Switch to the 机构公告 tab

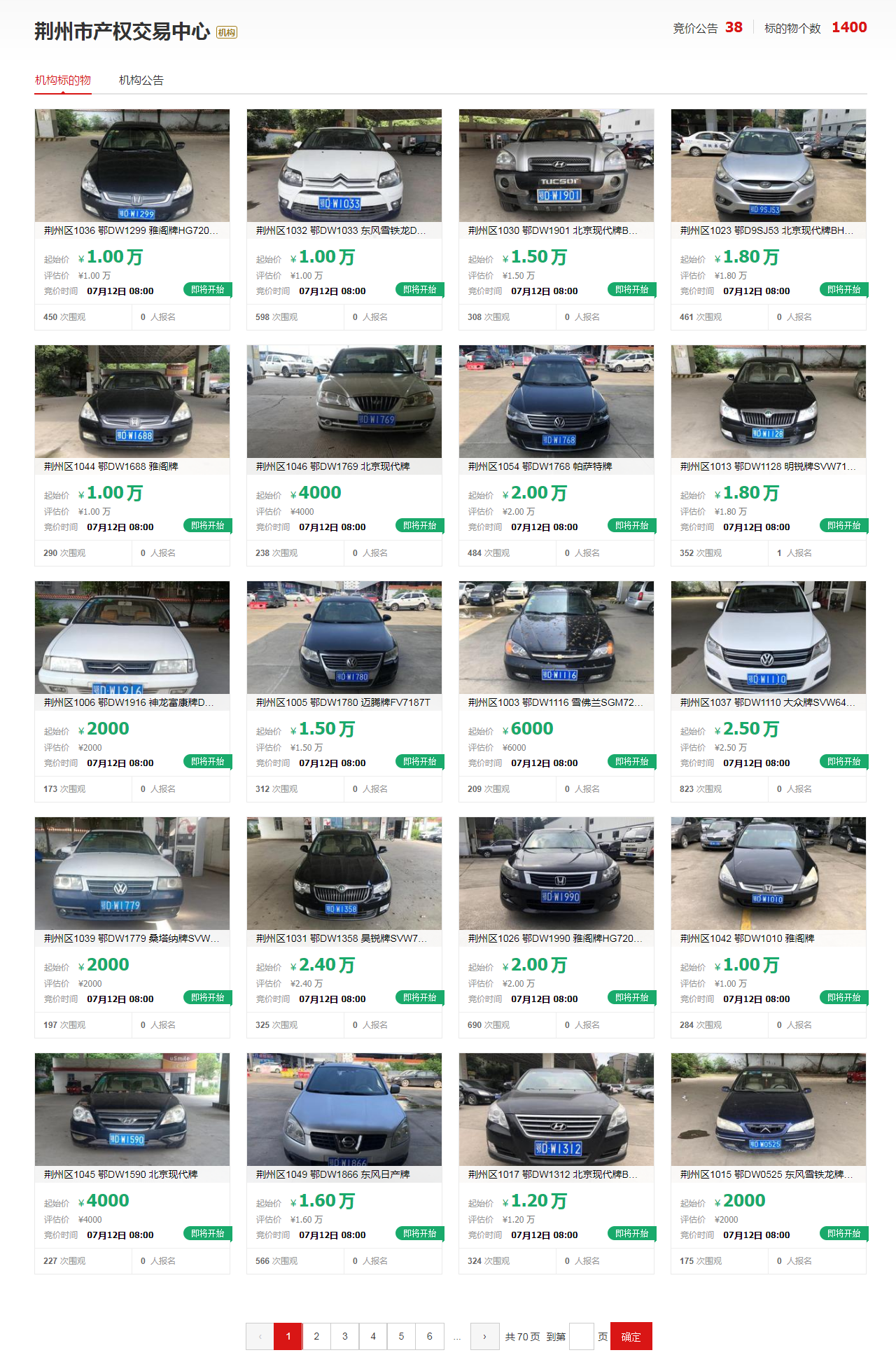[x=142, y=79]
